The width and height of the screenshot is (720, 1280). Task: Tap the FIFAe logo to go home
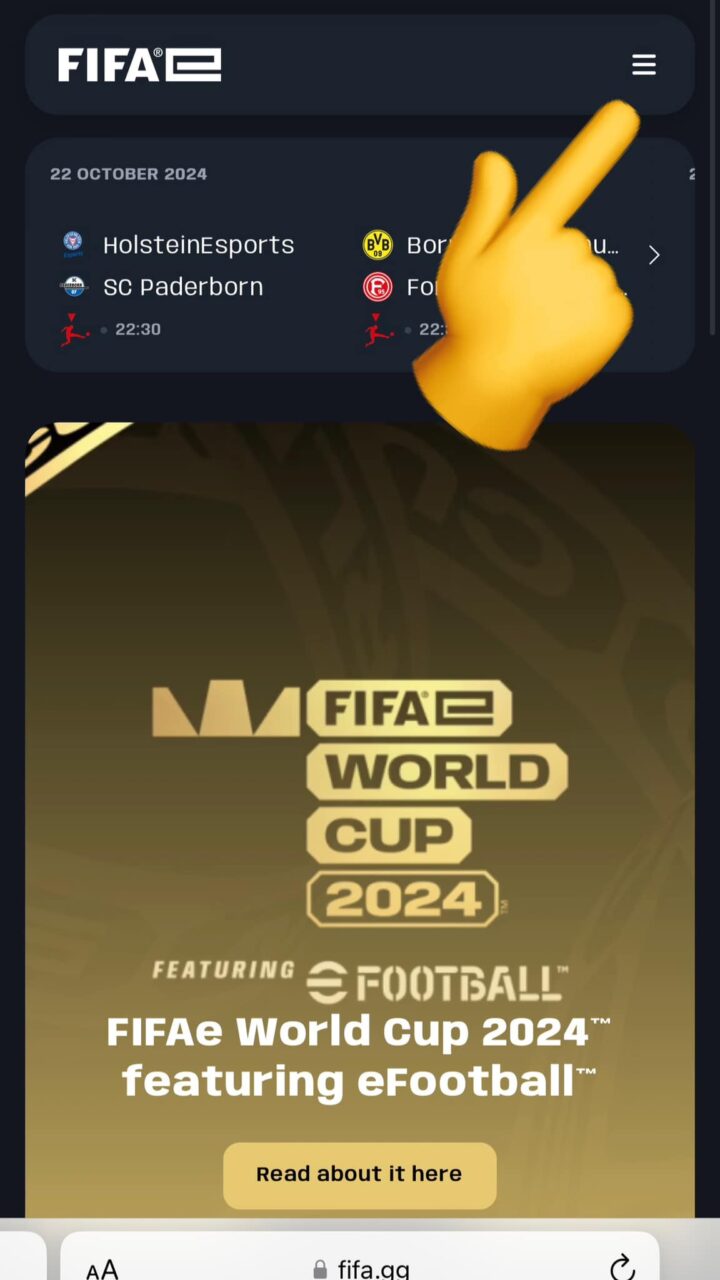139,65
